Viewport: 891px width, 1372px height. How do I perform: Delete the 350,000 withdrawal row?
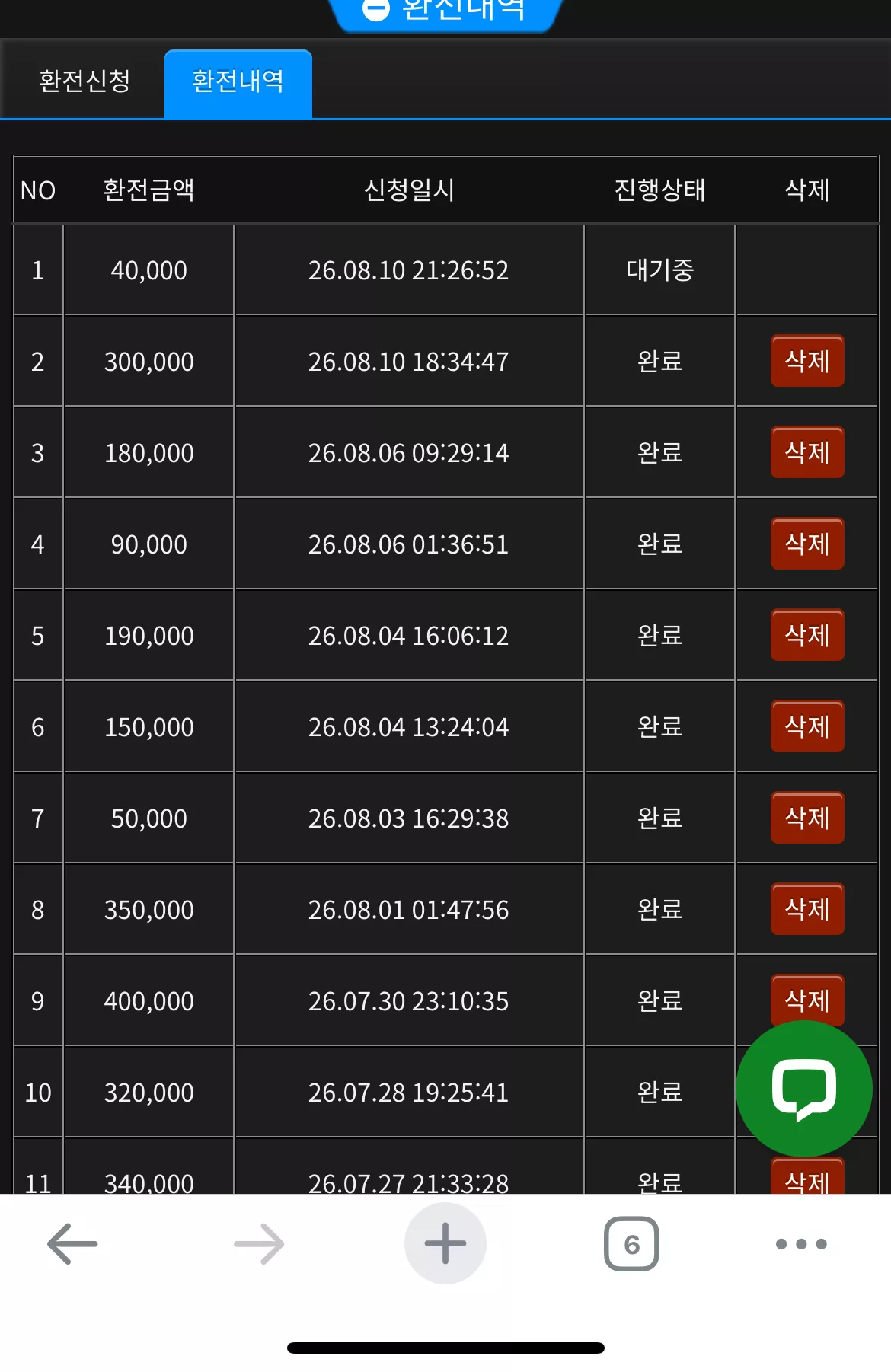[x=807, y=909]
